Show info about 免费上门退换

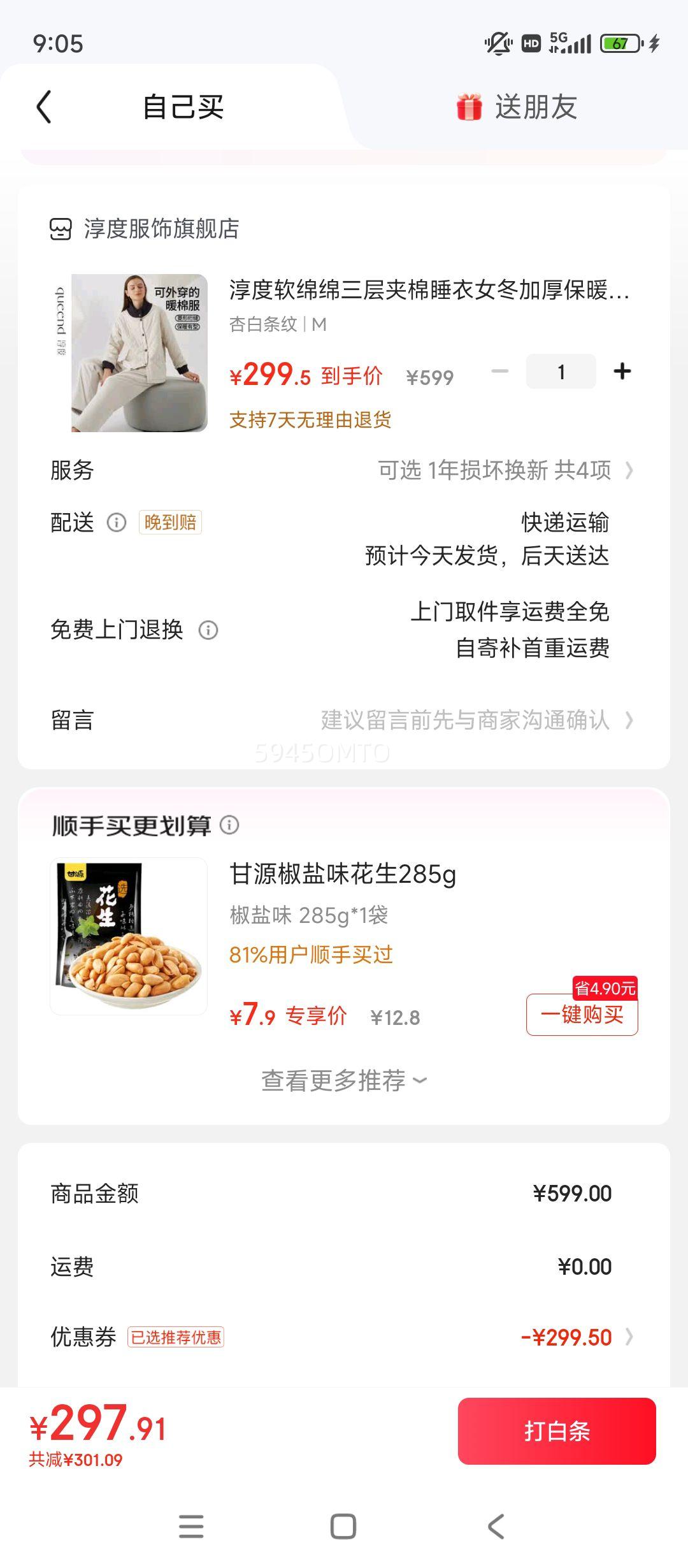[x=208, y=630]
